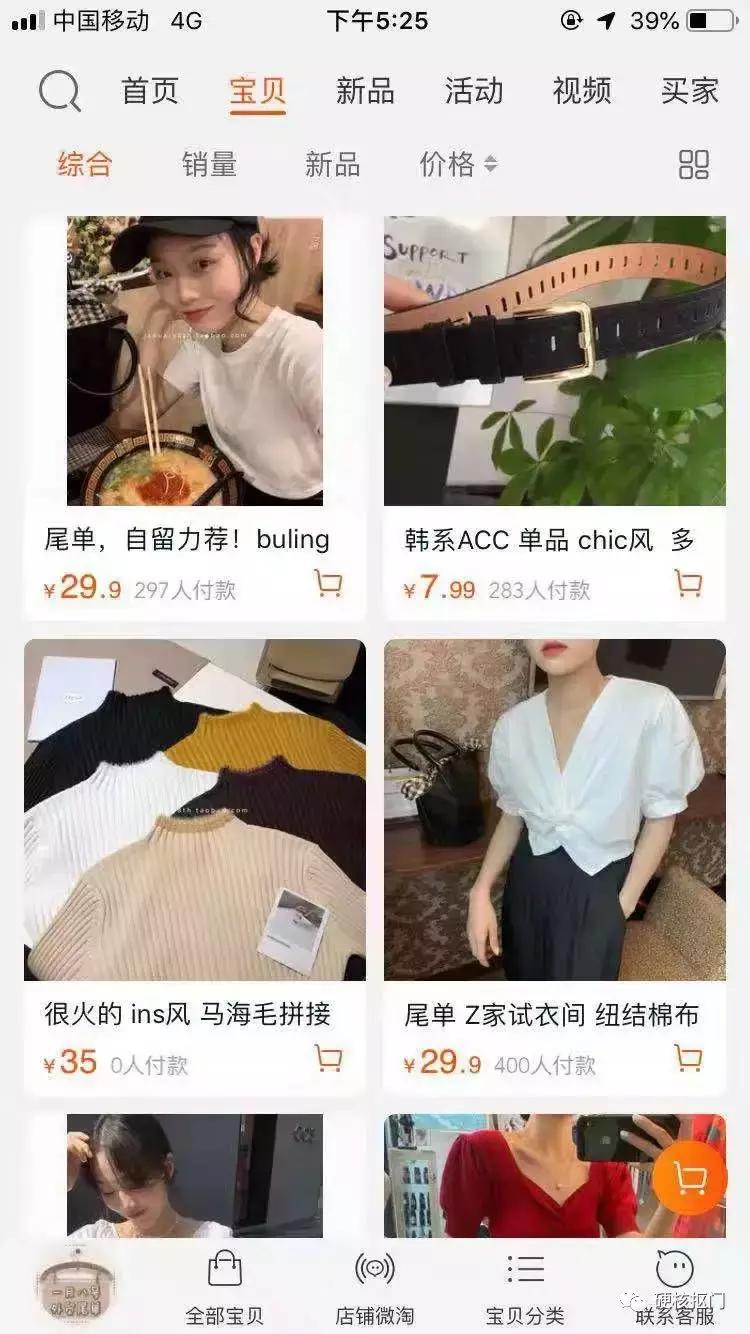
Task: Open the search icon at top left
Action: click(61, 91)
